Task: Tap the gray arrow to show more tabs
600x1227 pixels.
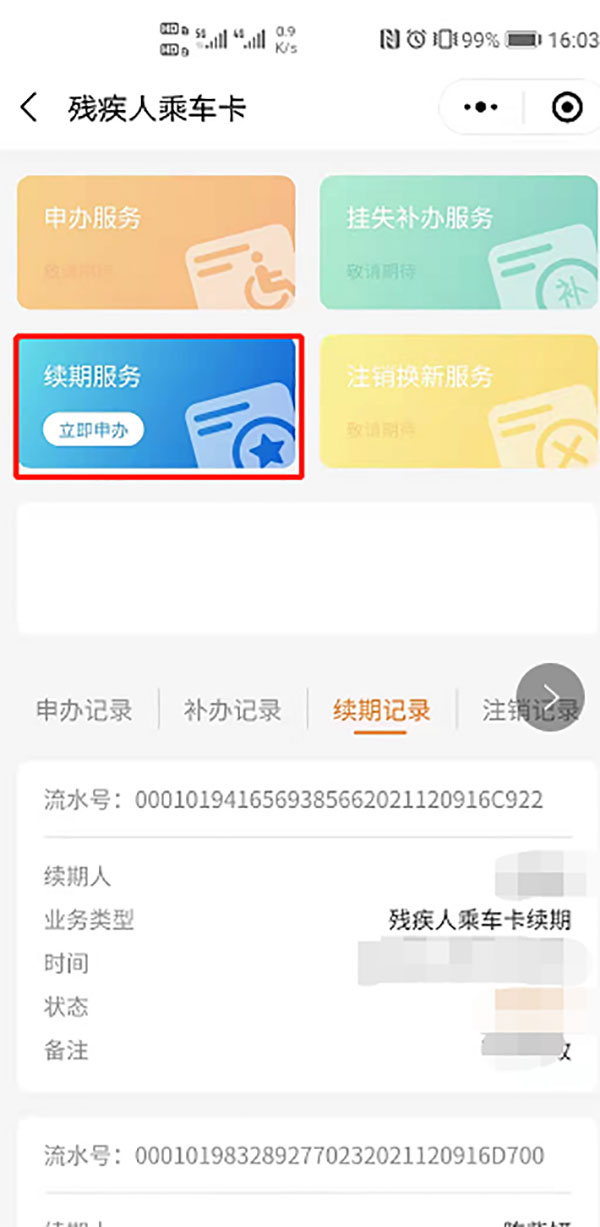Action: [x=550, y=696]
